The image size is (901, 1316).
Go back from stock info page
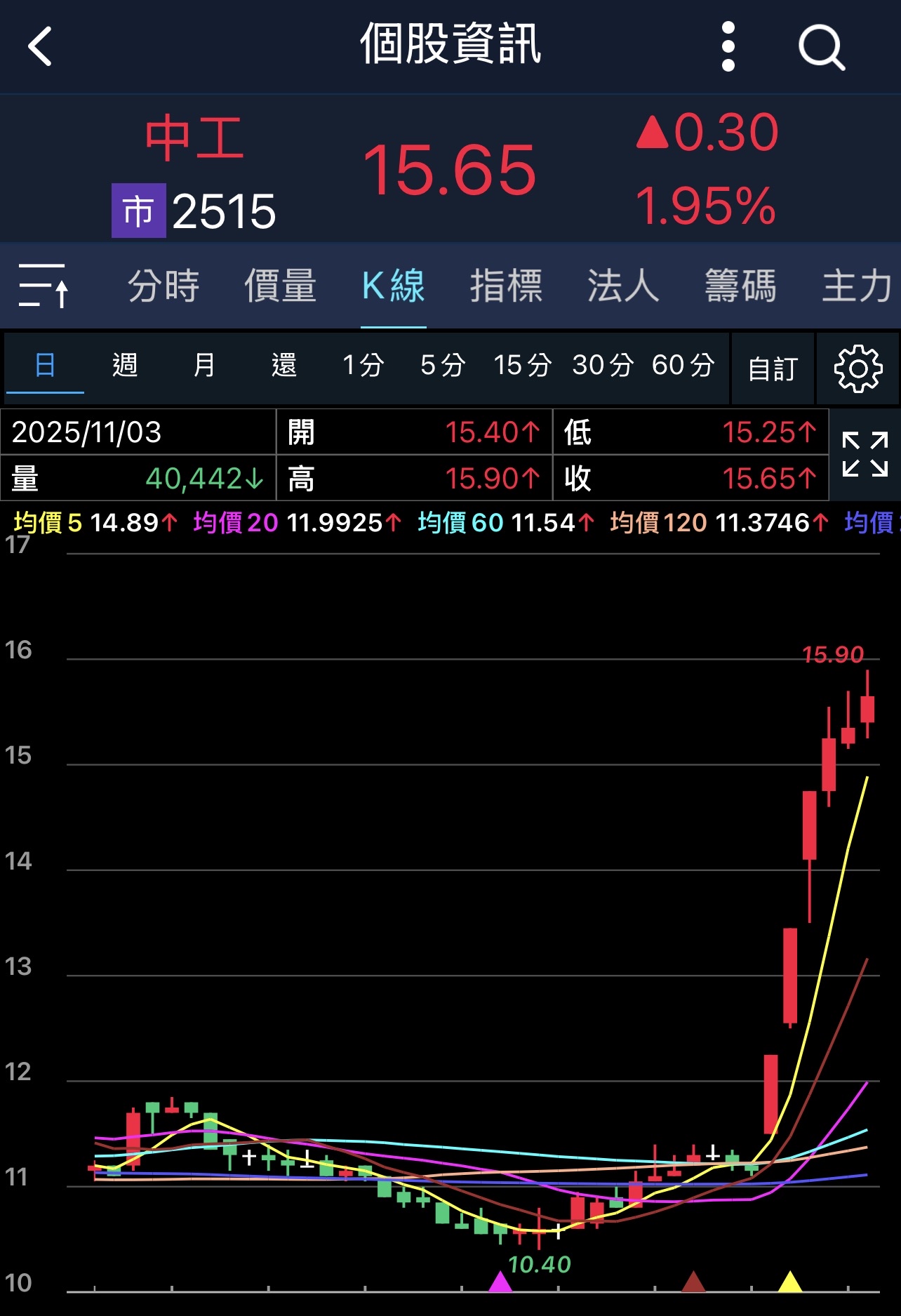click(40, 46)
